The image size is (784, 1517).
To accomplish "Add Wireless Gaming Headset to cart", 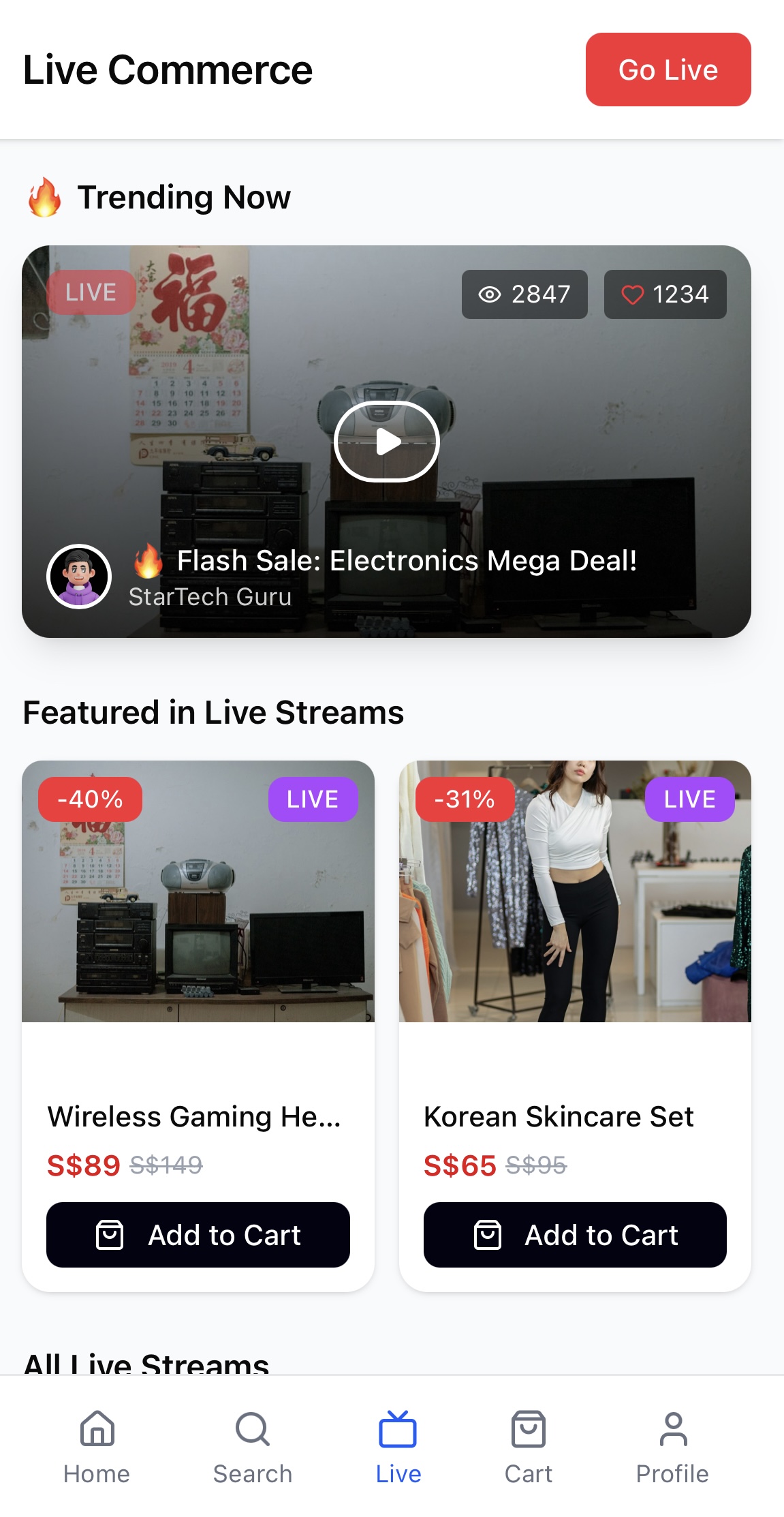I will [x=198, y=1235].
